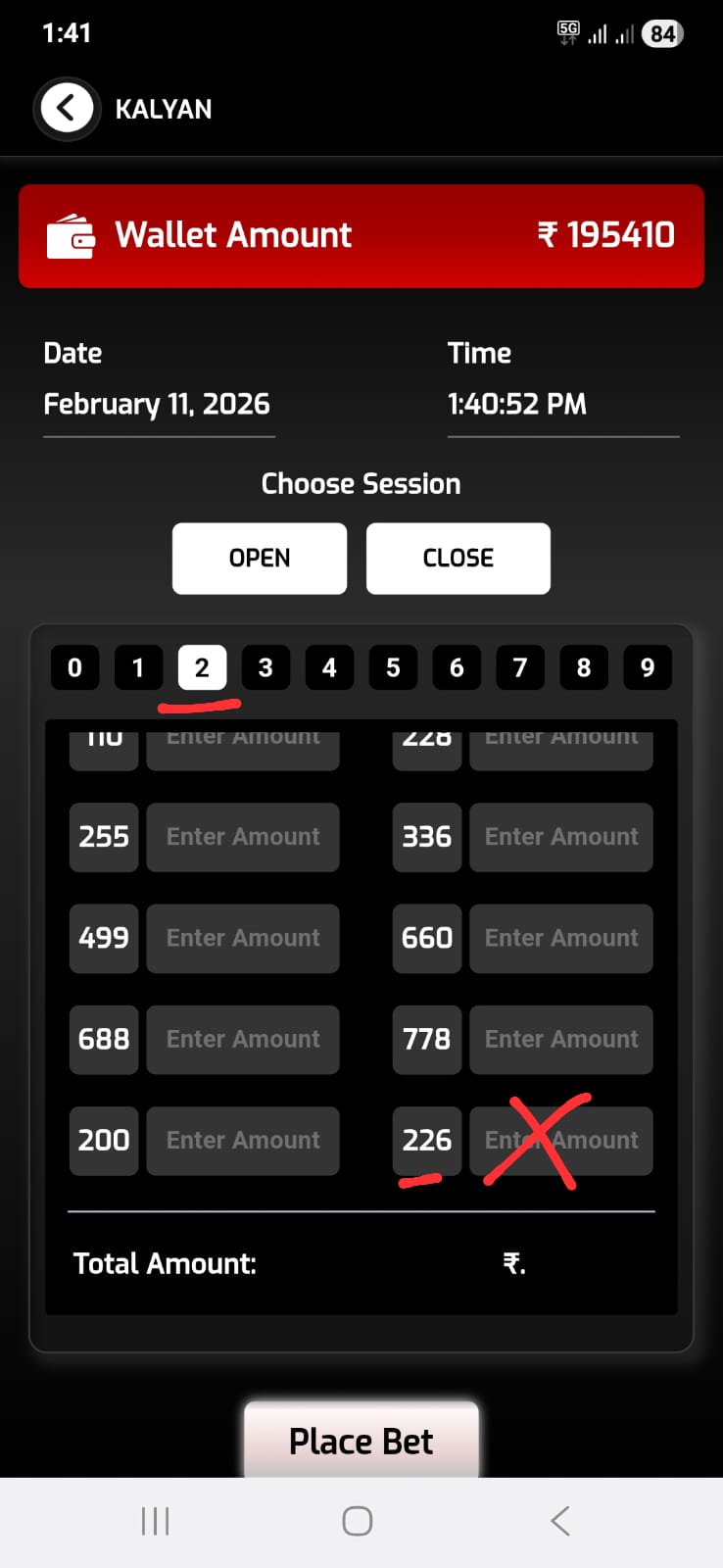This screenshot has height=1568, width=723.
Task: Select the OPEN session
Action: coord(260,558)
